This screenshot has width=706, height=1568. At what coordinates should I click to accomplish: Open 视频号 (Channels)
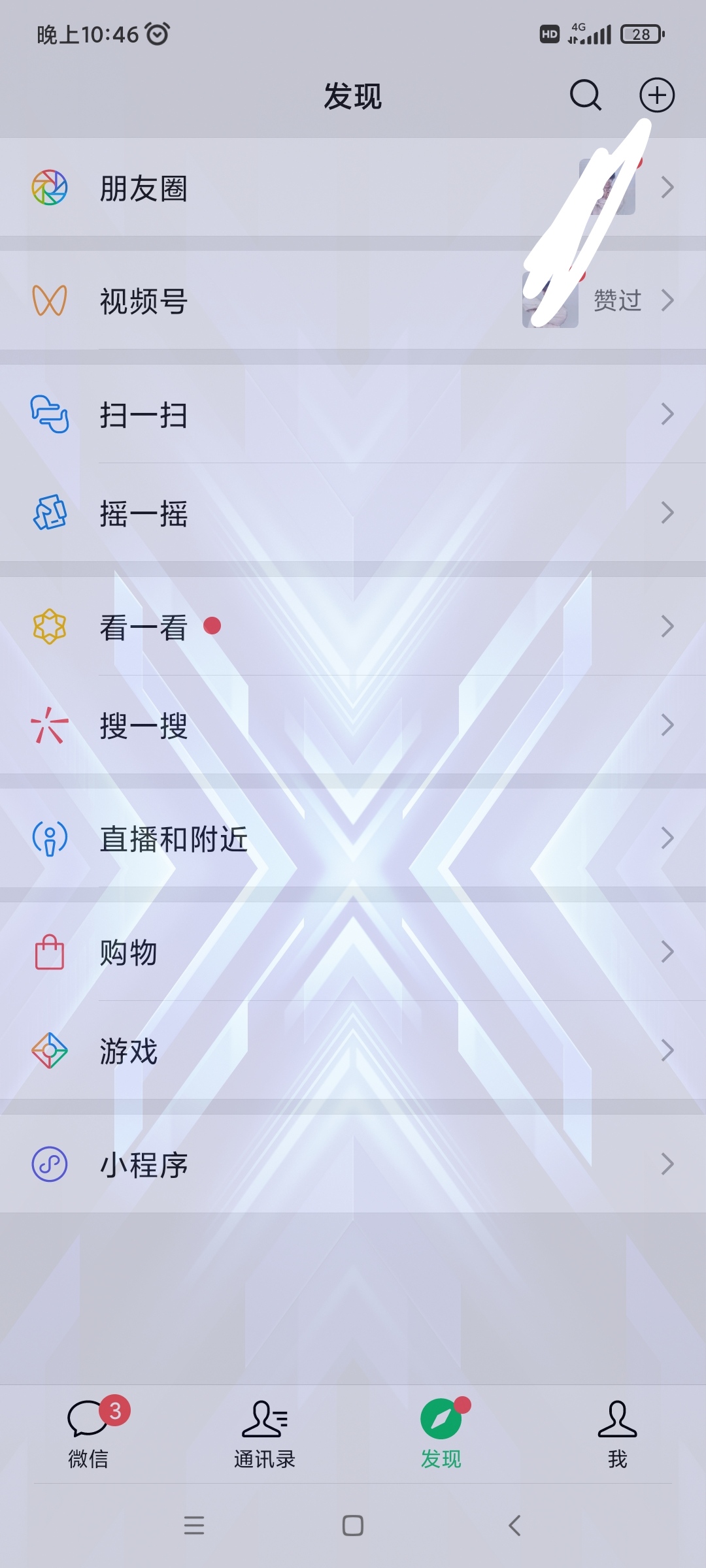[144, 301]
